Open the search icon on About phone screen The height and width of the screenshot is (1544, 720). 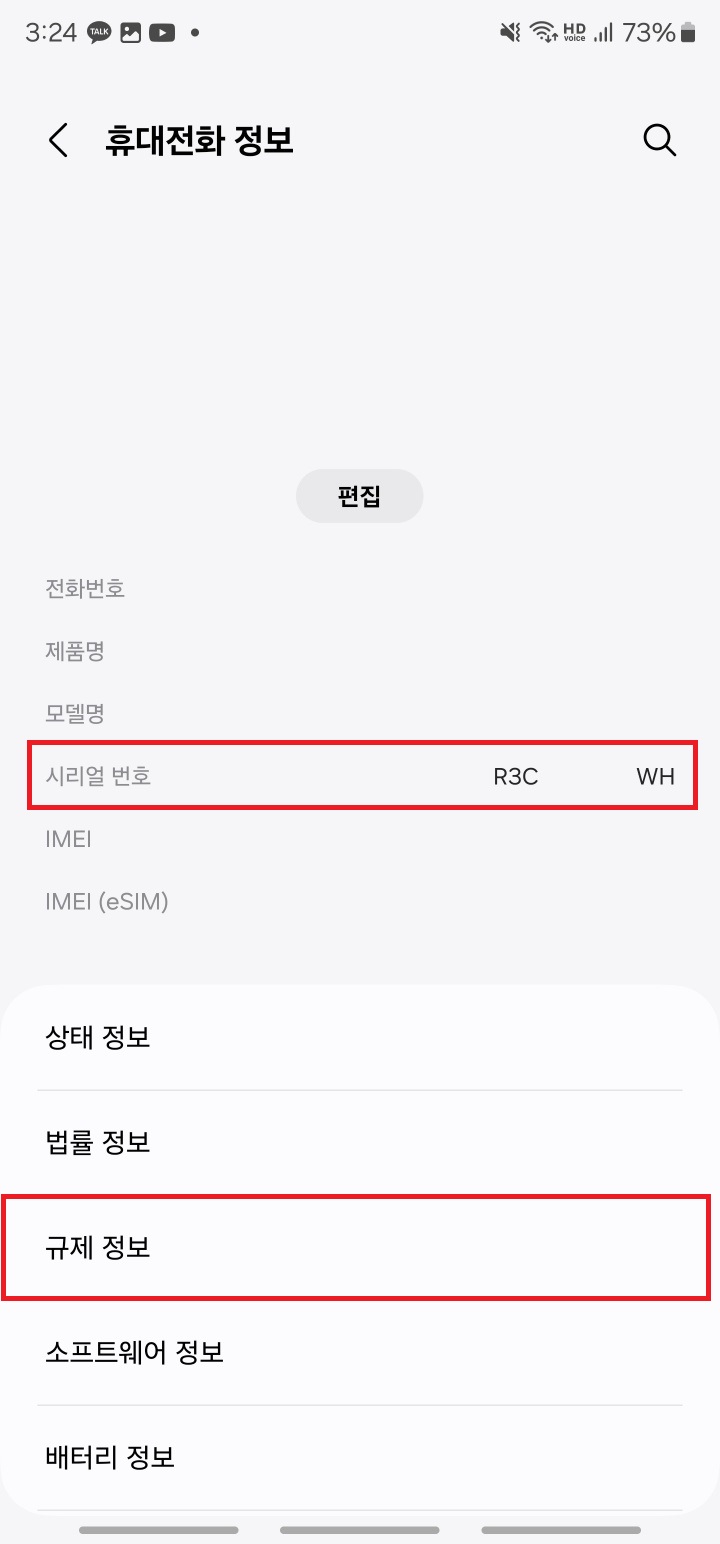tap(659, 140)
